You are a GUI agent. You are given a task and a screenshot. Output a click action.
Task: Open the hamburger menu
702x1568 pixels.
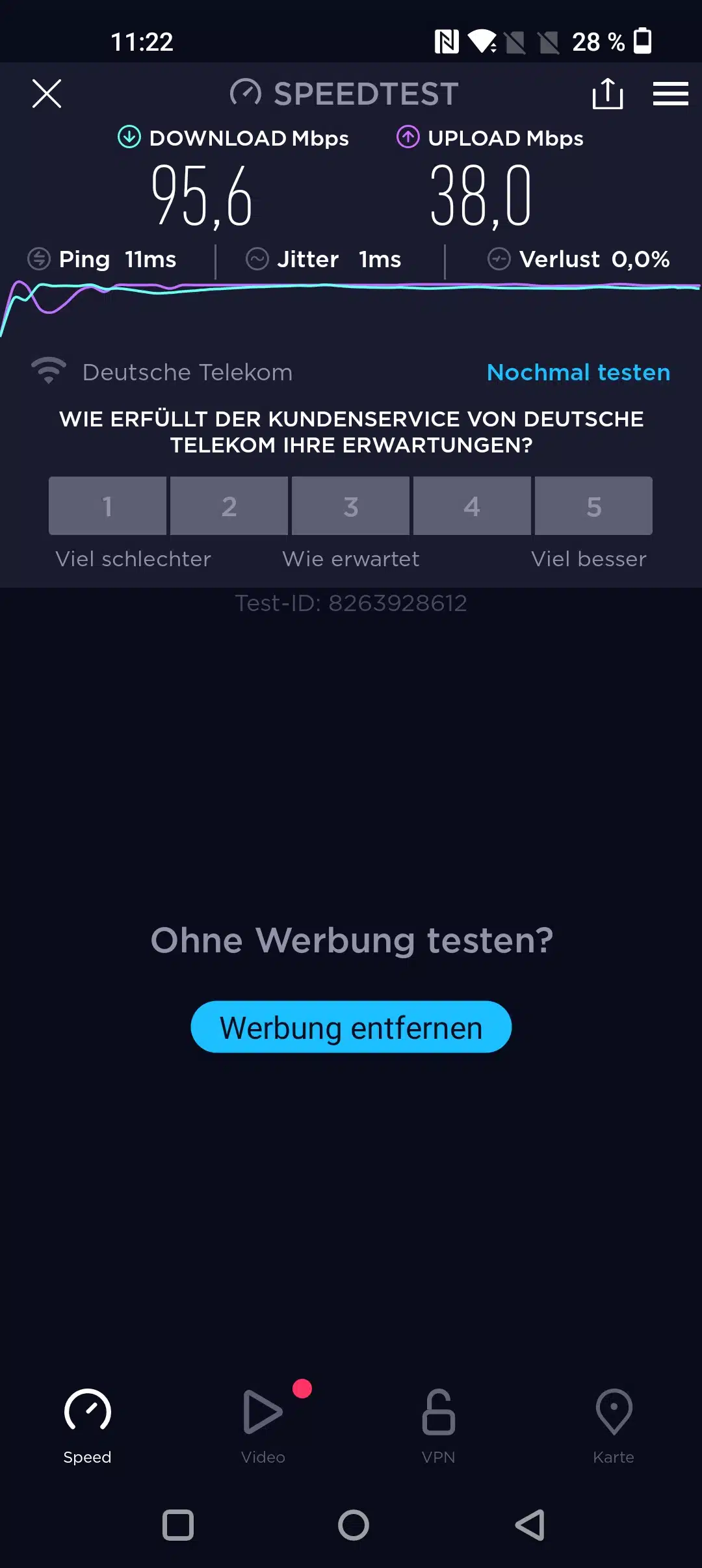point(670,94)
